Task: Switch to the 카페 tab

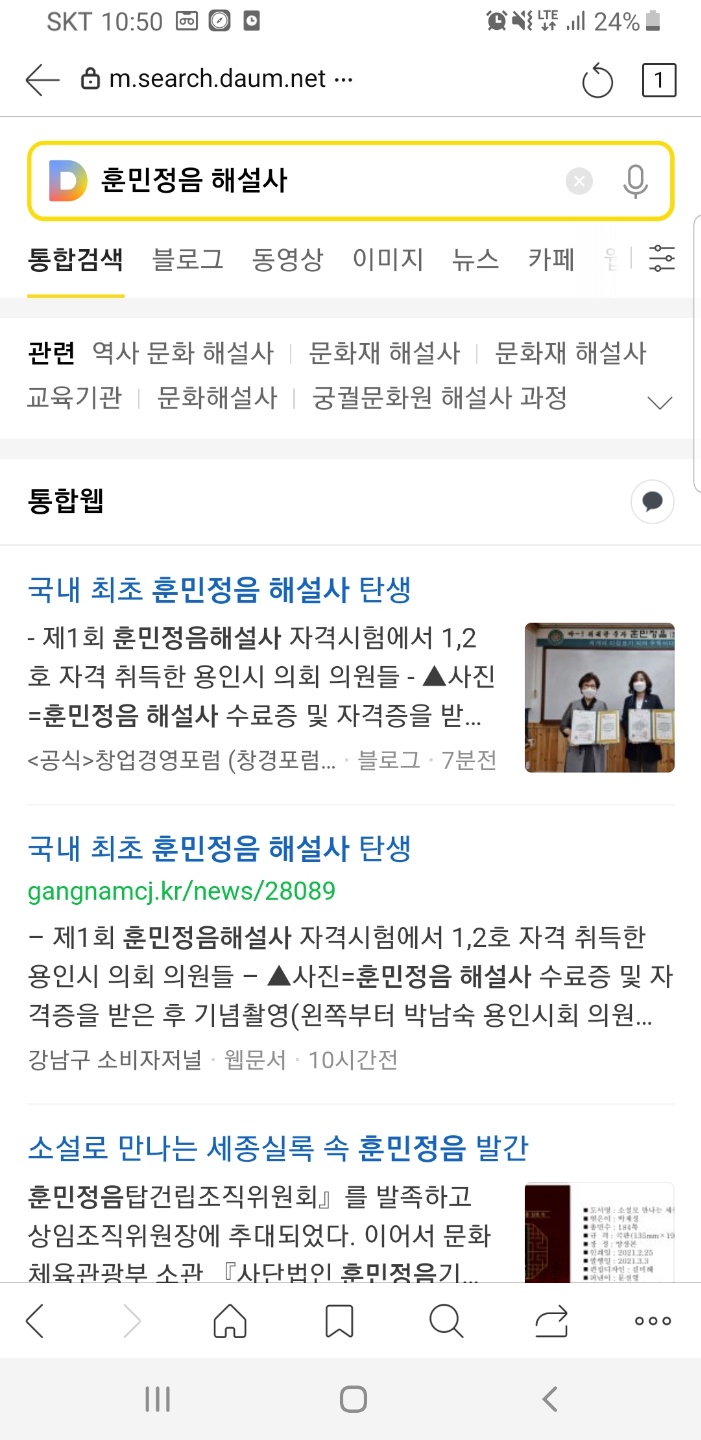Action: [x=552, y=260]
